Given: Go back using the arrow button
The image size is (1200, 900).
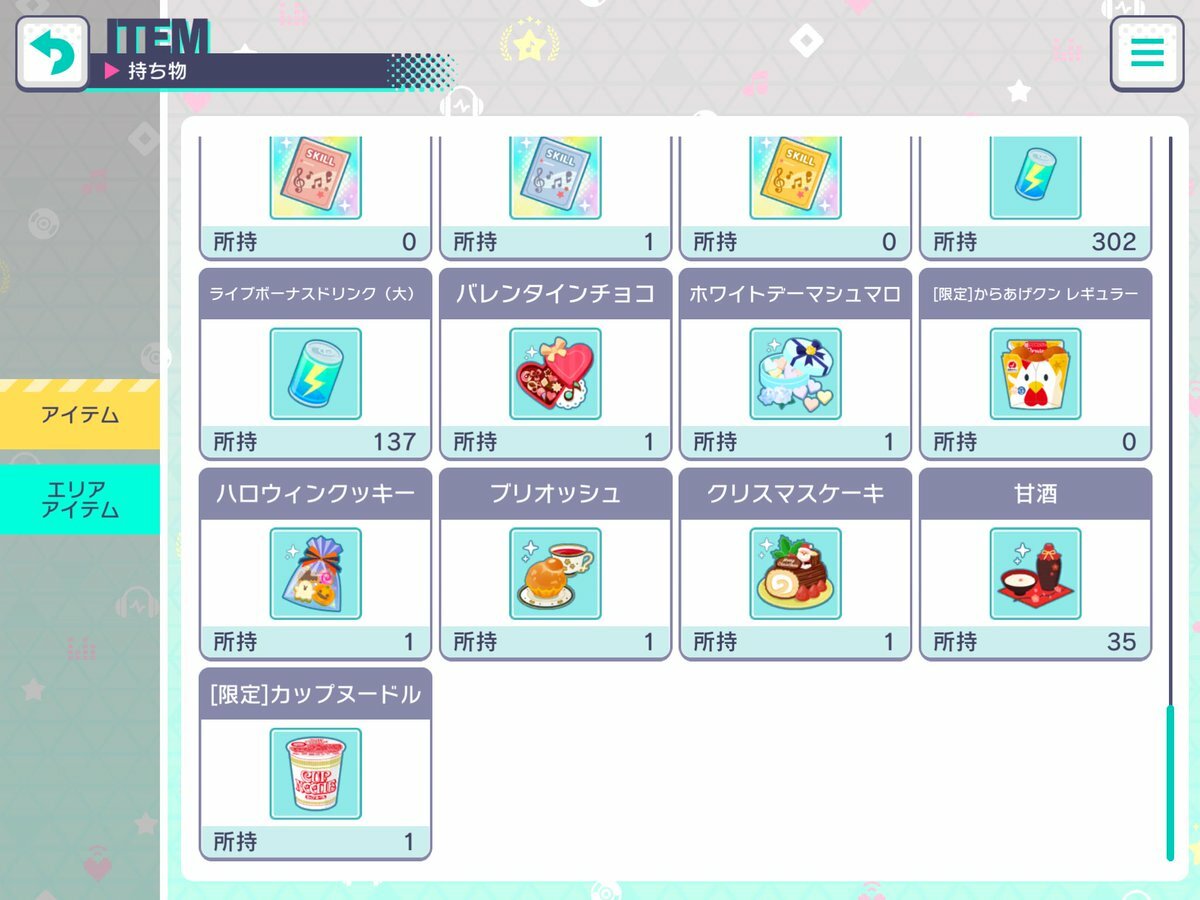Looking at the screenshot, I should click(52, 54).
